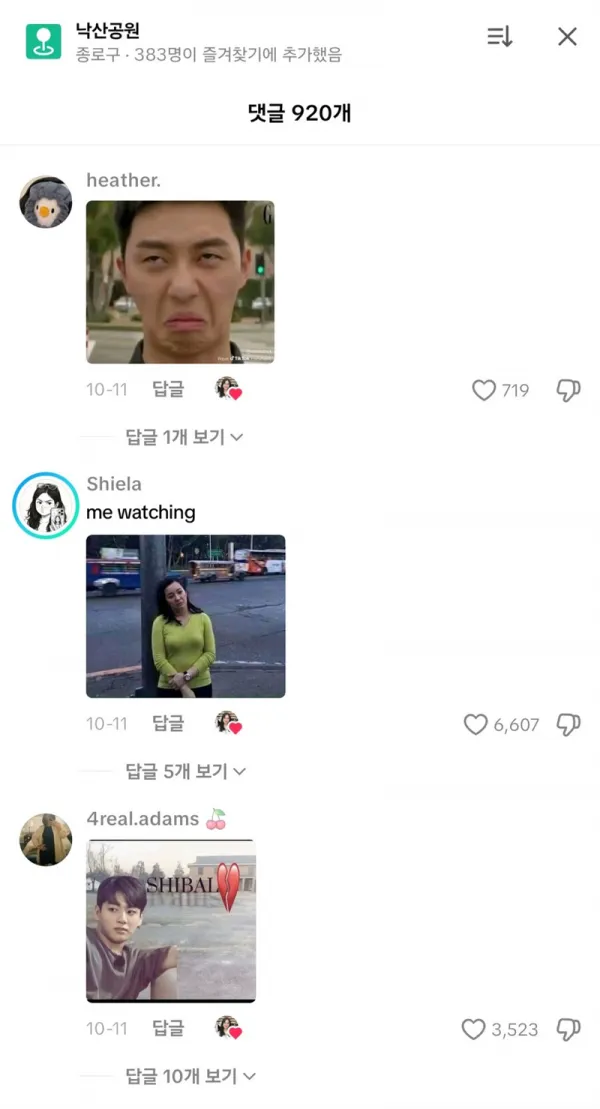The image size is (600, 1109).
Task: Close the comments panel
Action: 567,37
